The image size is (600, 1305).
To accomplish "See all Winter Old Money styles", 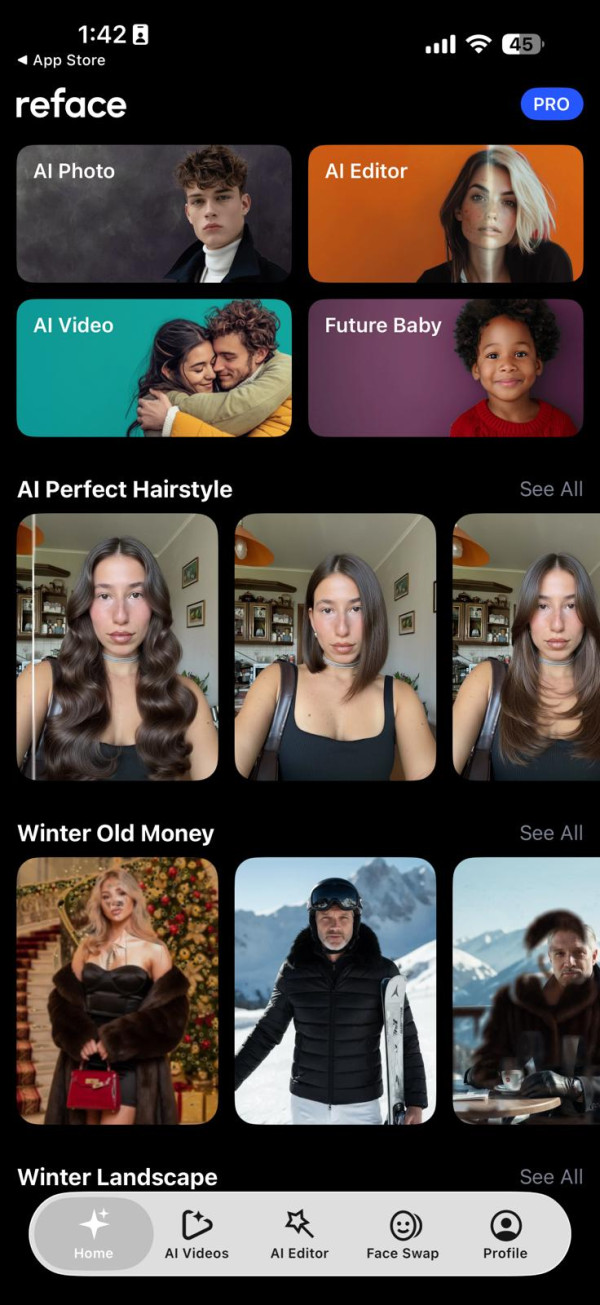I will click(x=551, y=833).
